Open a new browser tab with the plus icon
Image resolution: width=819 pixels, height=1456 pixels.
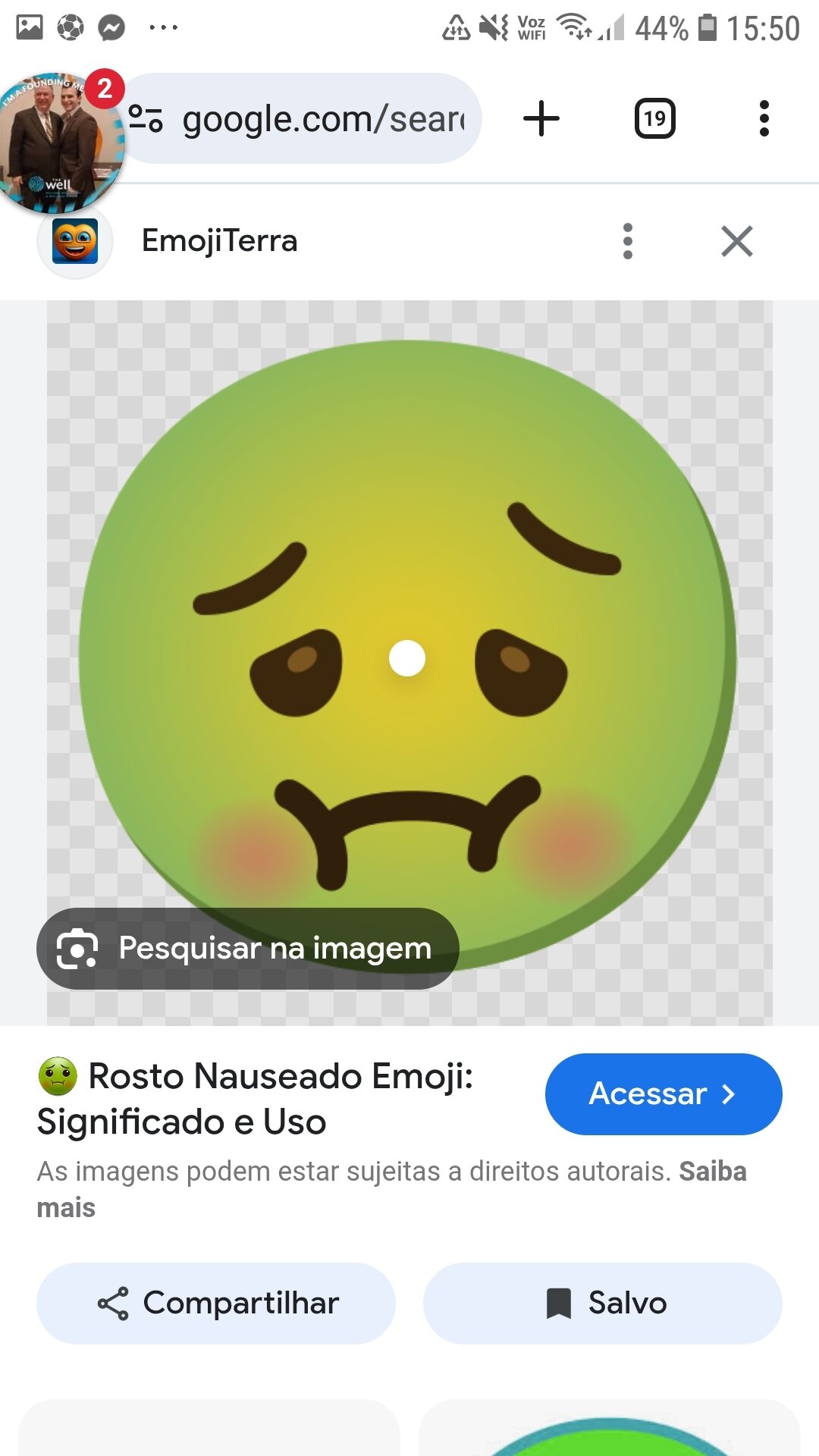[541, 118]
